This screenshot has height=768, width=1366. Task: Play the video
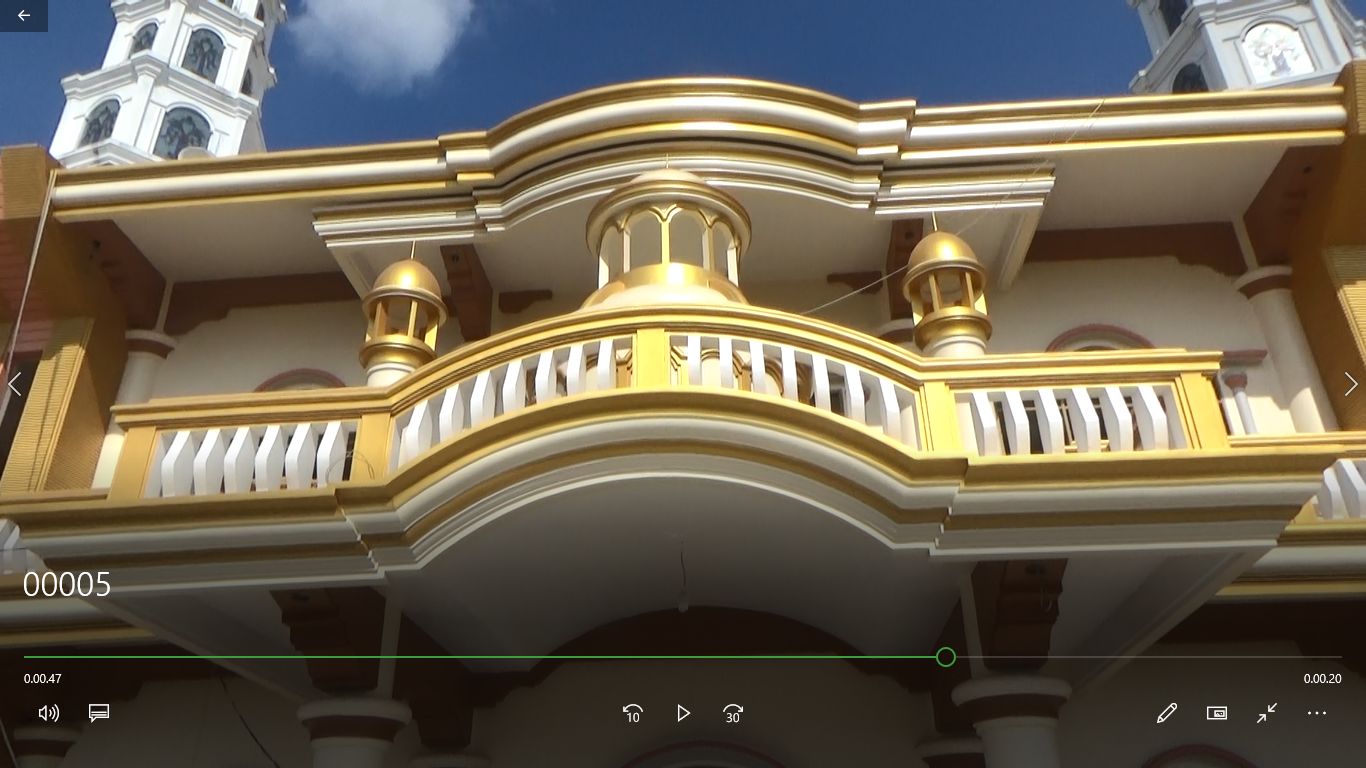click(683, 713)
